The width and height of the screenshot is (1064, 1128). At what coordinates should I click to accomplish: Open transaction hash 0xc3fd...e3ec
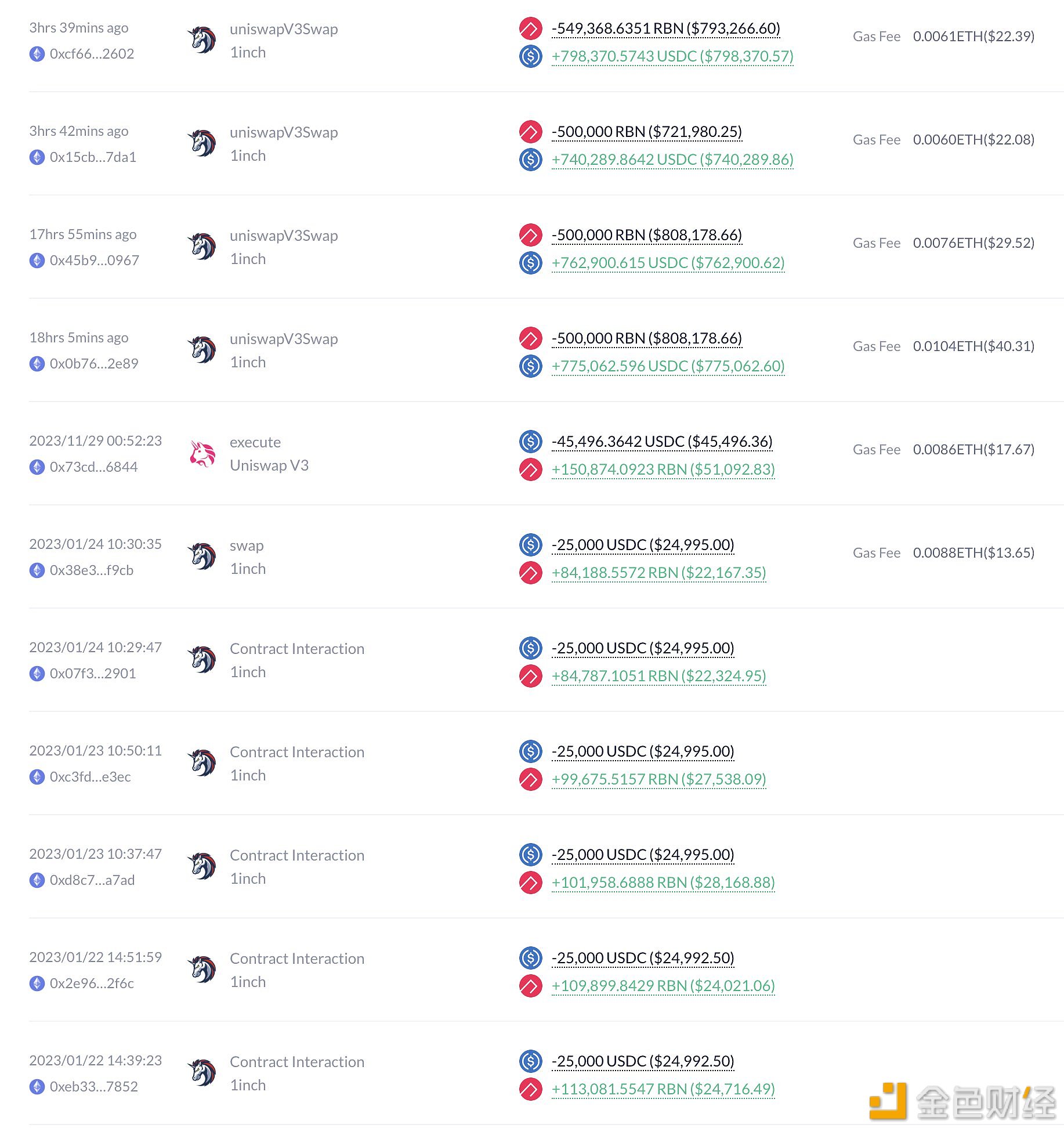pos(90,777)
